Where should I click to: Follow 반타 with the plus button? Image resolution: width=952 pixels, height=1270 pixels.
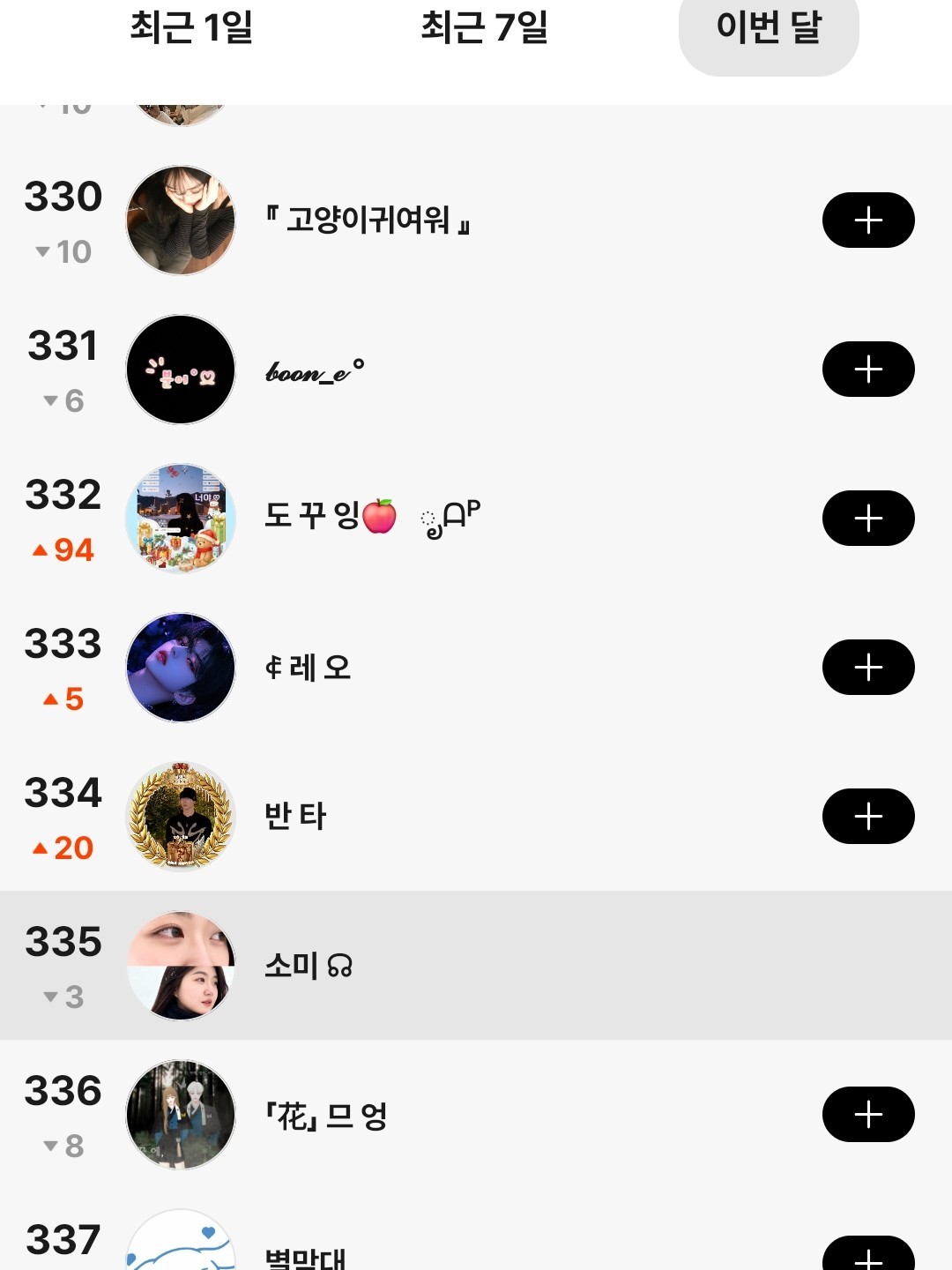[868, 816]
